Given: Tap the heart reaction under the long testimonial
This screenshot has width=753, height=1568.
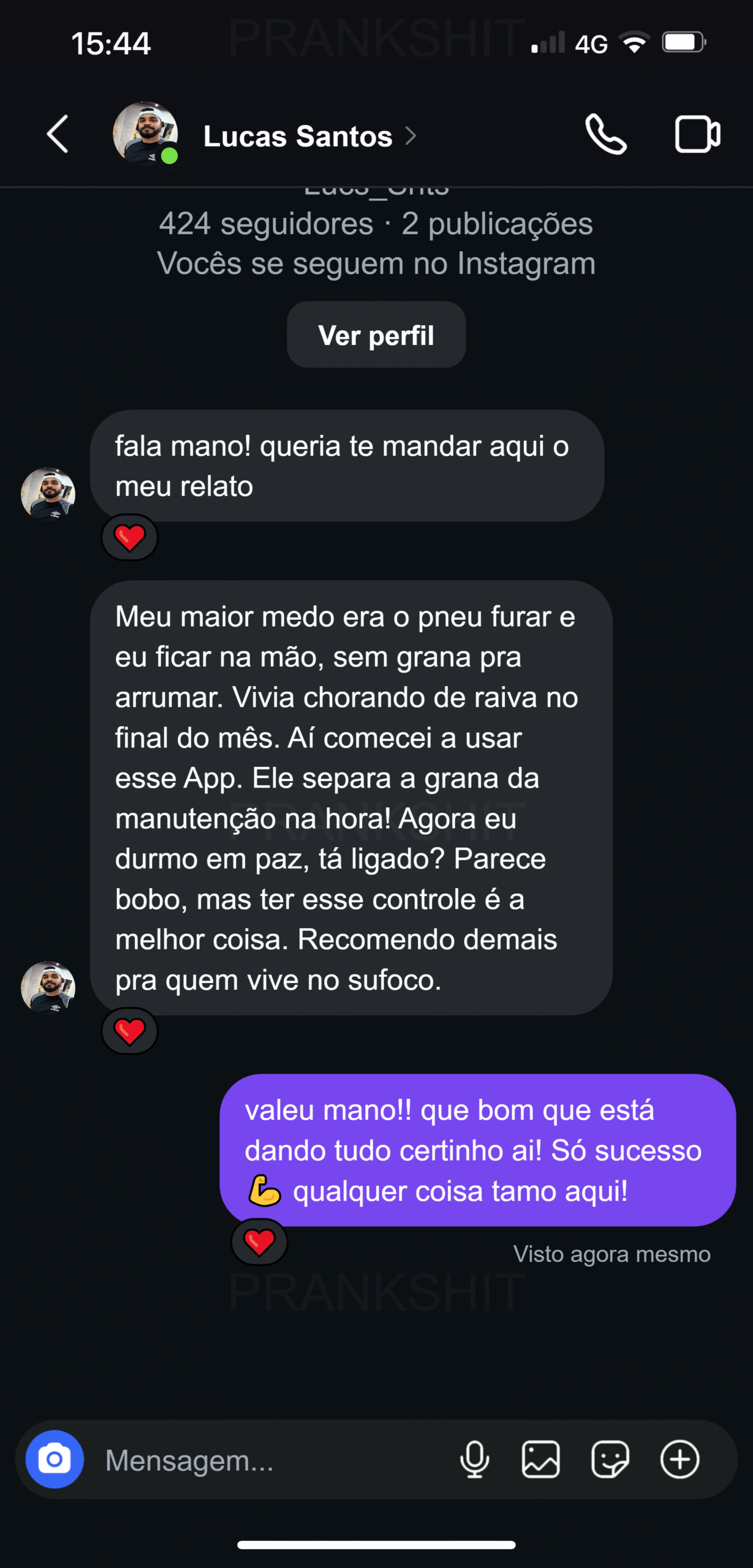Looking at the screenshot, I should [129, 1031].
